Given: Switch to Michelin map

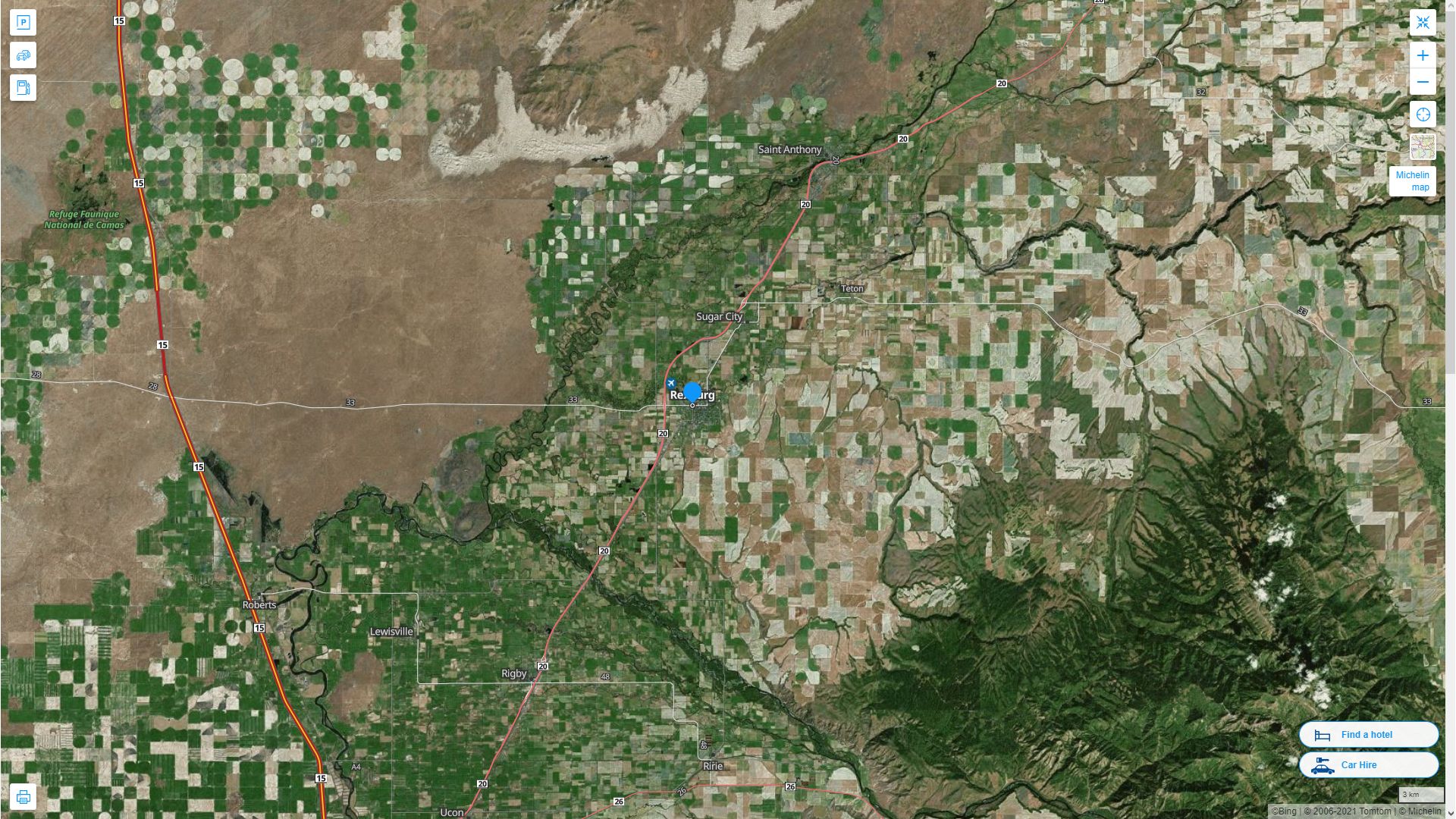Looking at the screenshot, I should [x=1412, y=181].
